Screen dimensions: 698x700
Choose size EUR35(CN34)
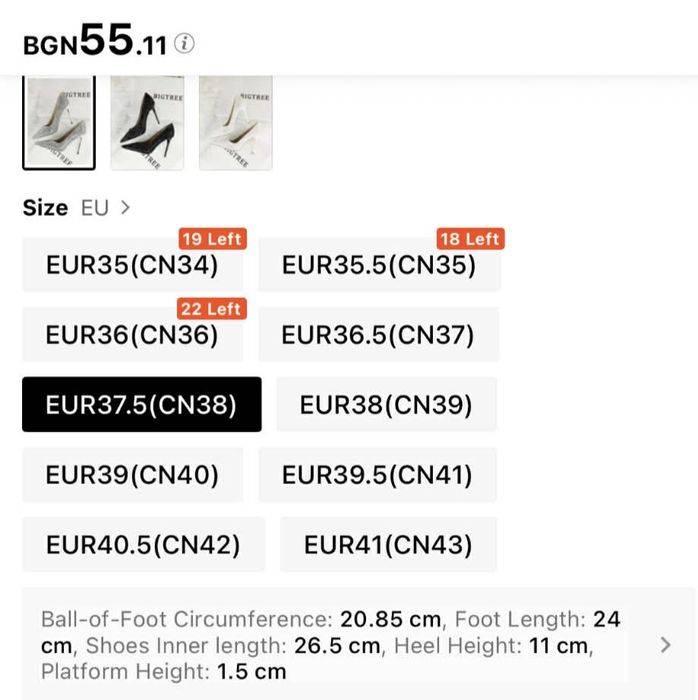tap(132, 266)
